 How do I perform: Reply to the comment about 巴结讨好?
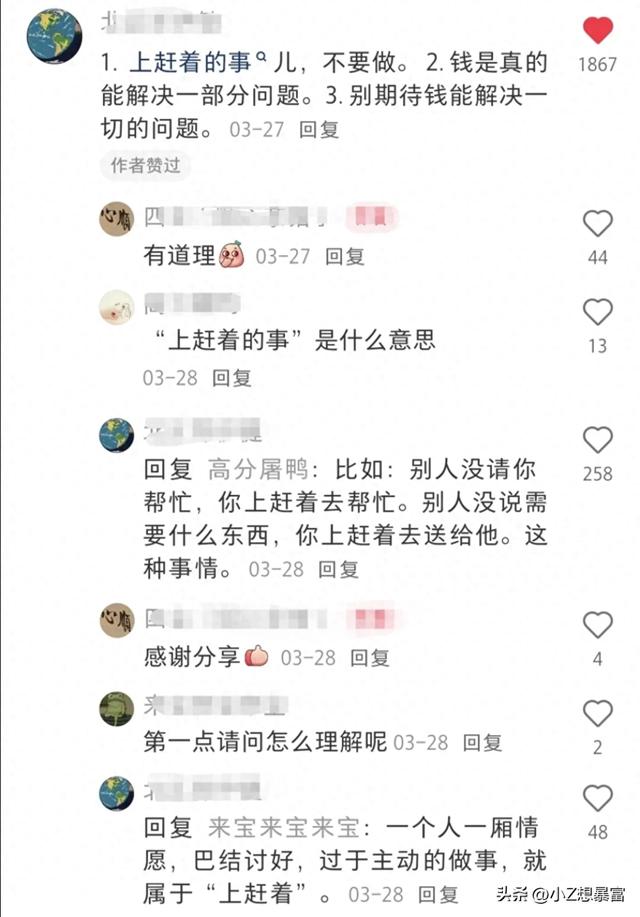(x=438, y=894)
